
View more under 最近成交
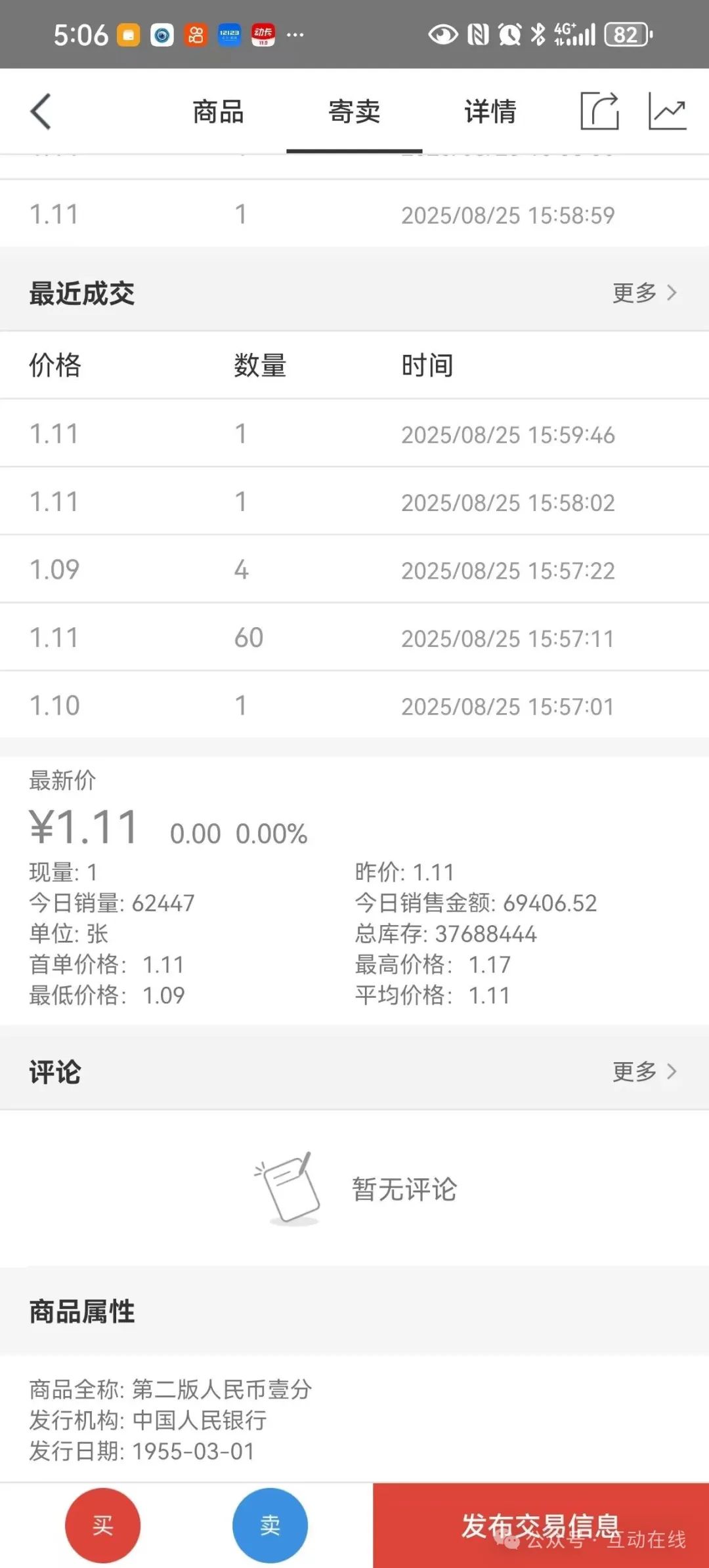(645, 293)
